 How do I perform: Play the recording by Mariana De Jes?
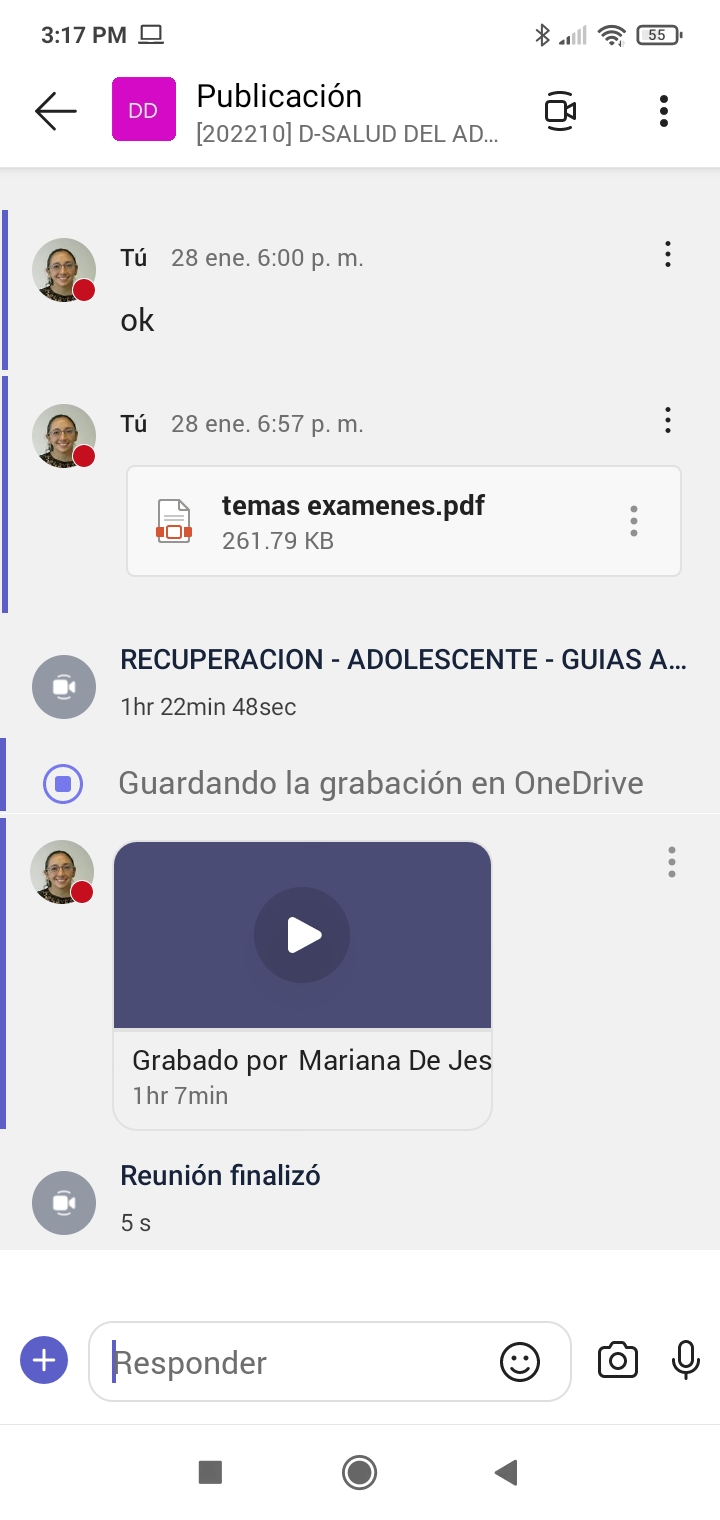click(302, 936)
